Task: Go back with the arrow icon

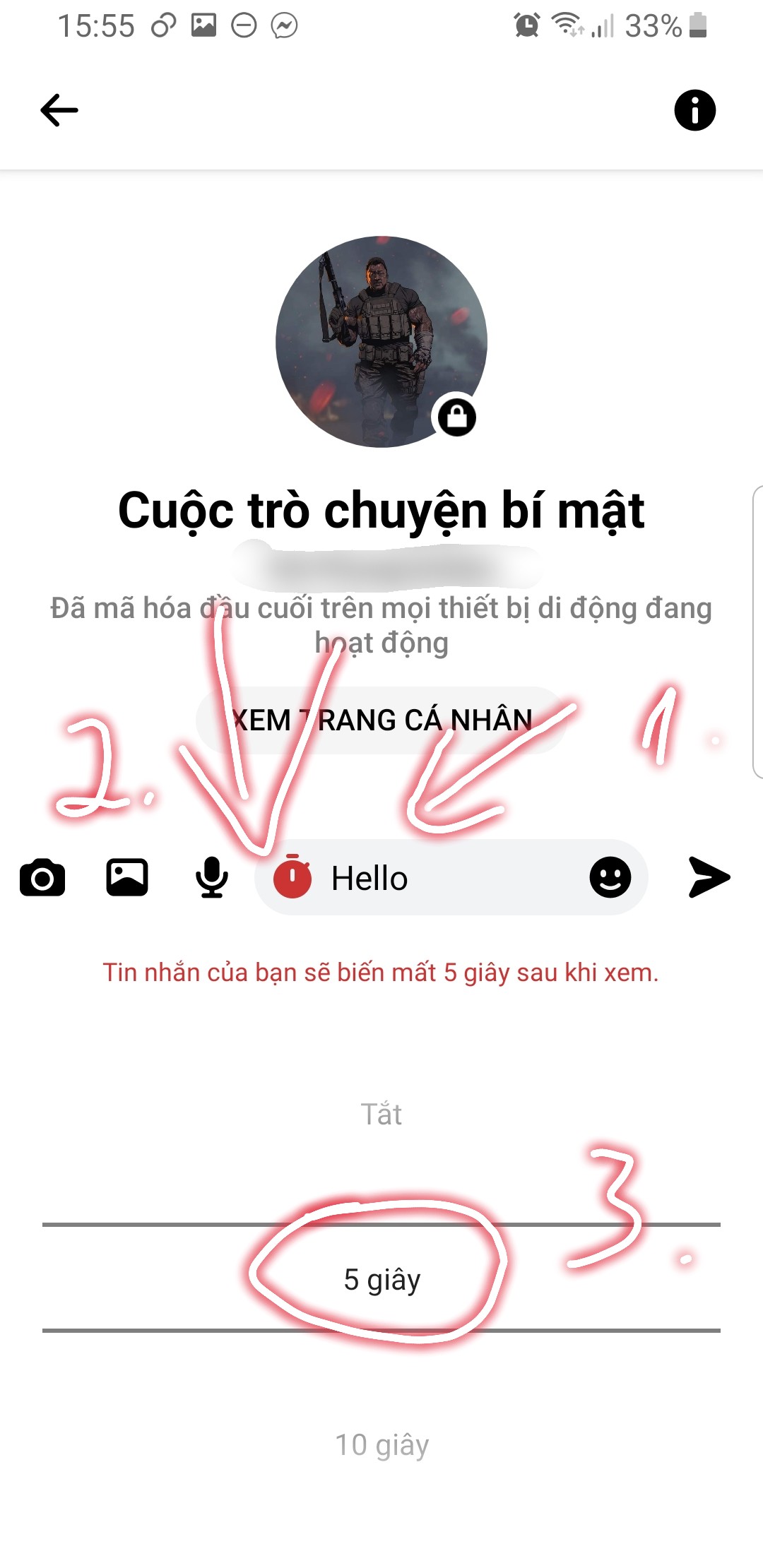Action: point(59,110)
